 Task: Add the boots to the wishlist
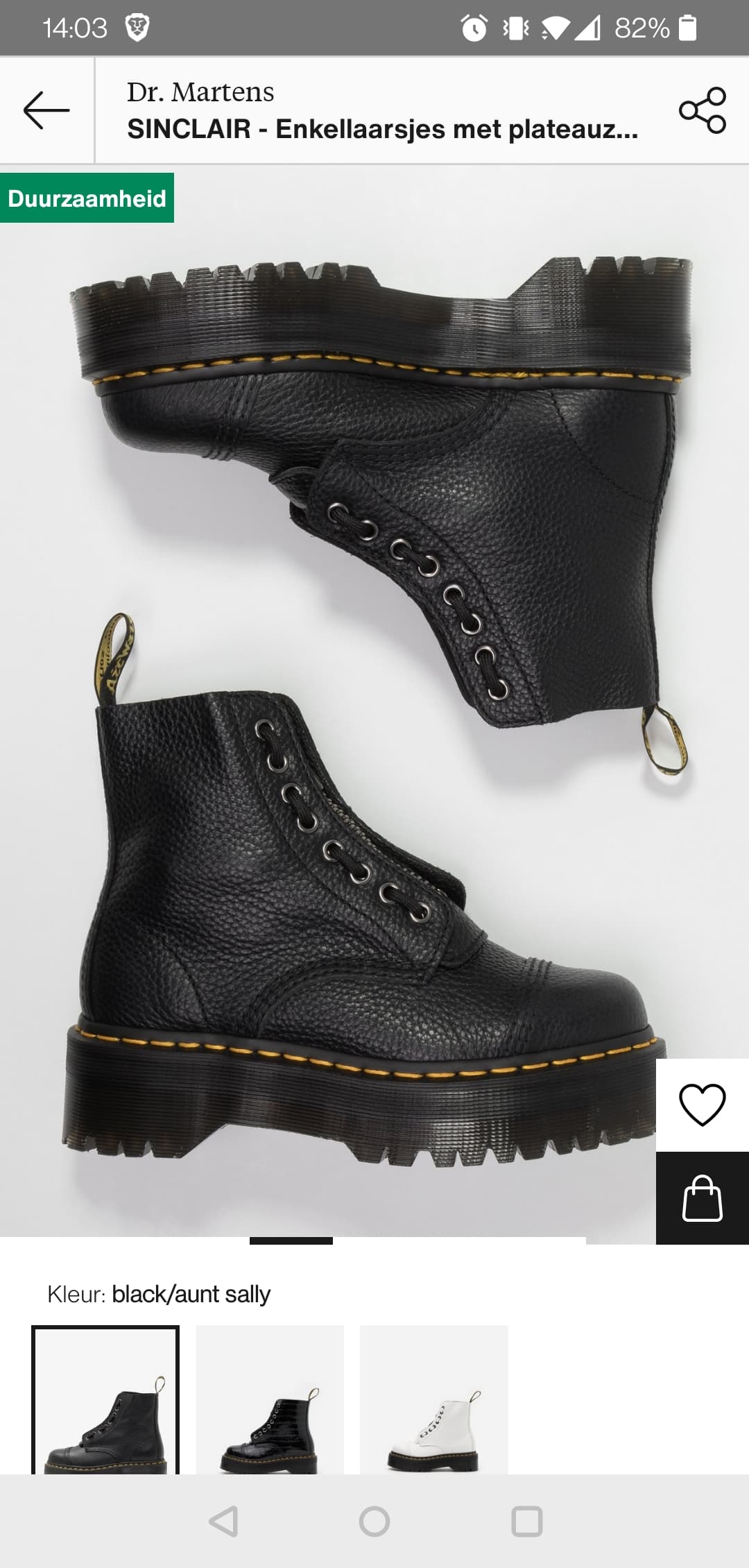coord(703,1105)
